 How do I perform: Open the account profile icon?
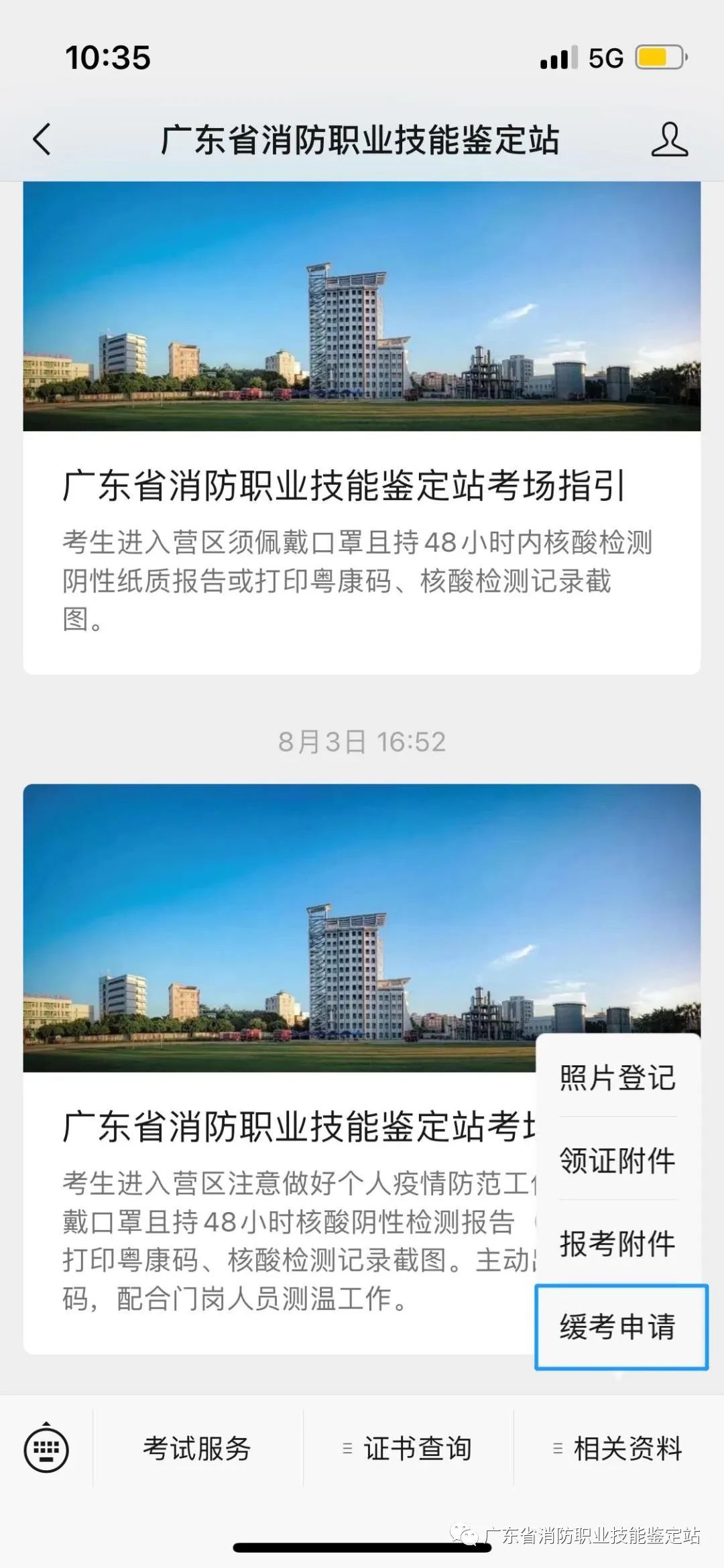(x=669, y=139)
